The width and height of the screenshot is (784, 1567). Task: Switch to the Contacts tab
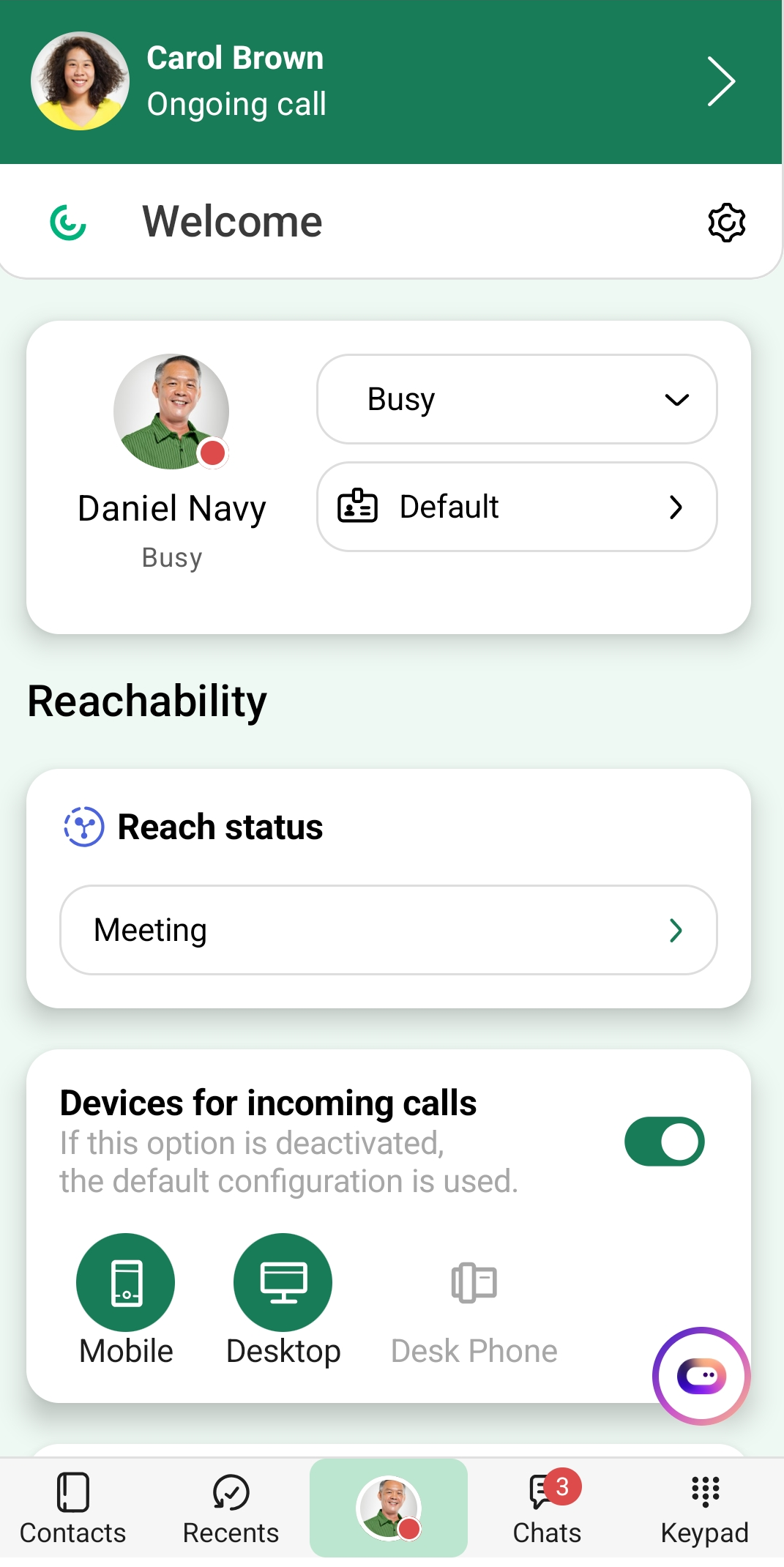point(72,1508)
